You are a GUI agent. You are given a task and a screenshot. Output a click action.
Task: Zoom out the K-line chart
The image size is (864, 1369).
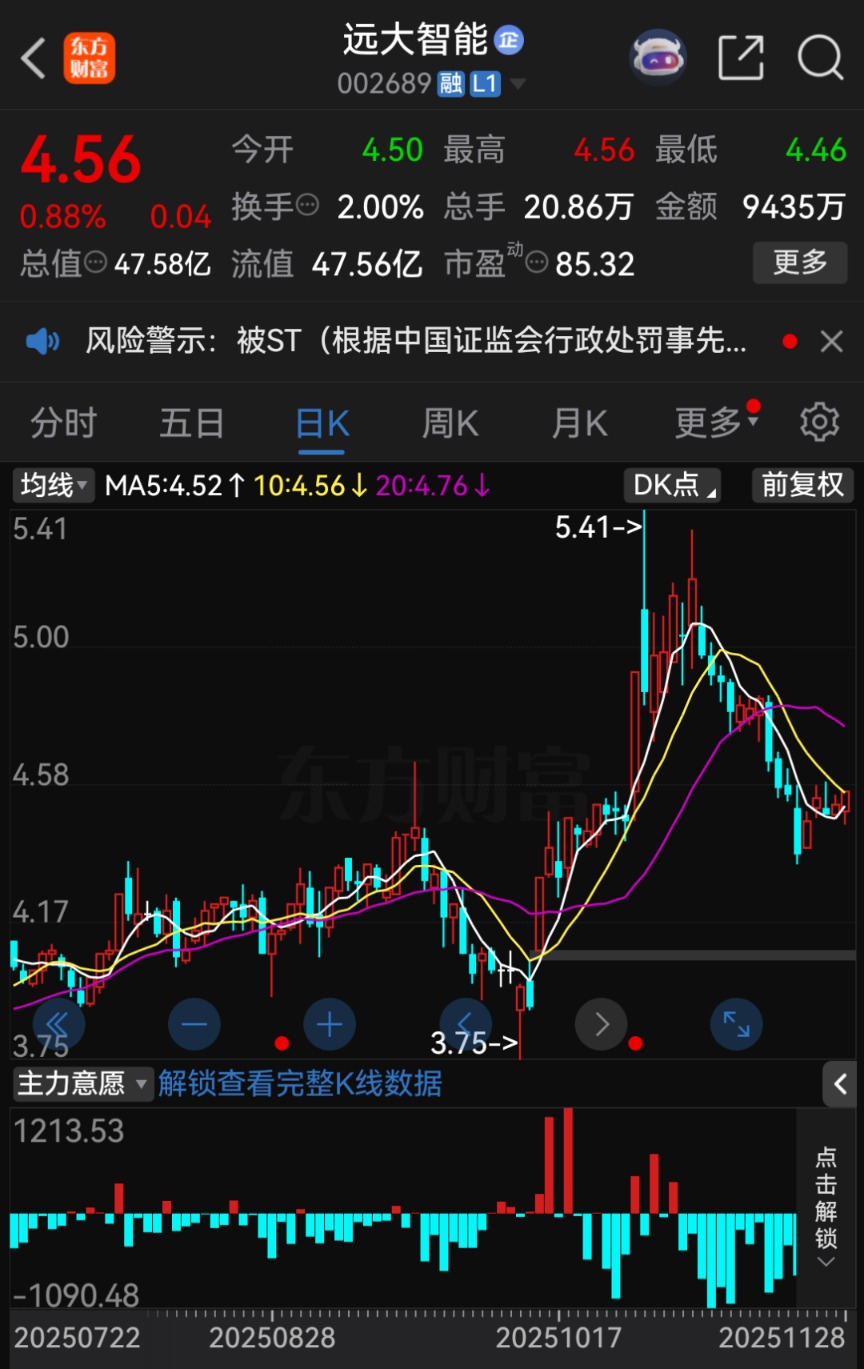[x=194, y=1024]
